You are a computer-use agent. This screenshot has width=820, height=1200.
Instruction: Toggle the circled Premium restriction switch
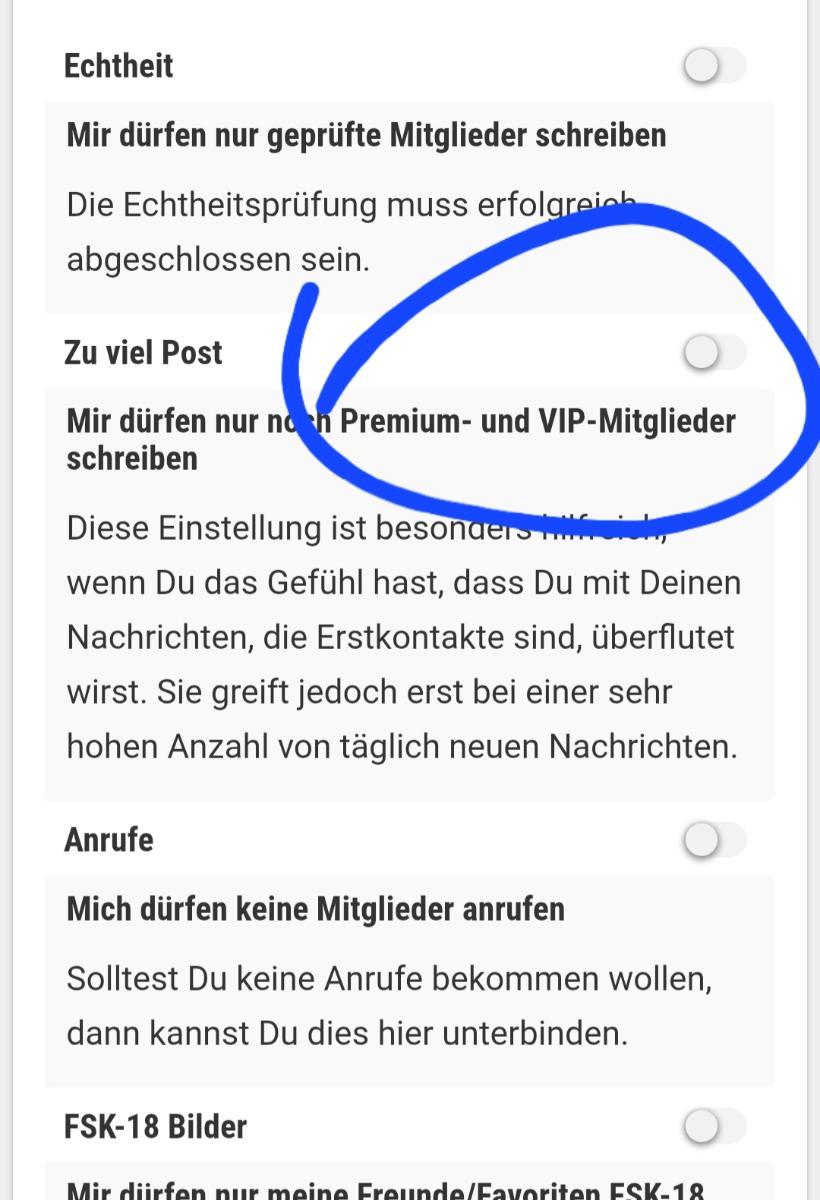pyautogui.click(x=711, y=352)
